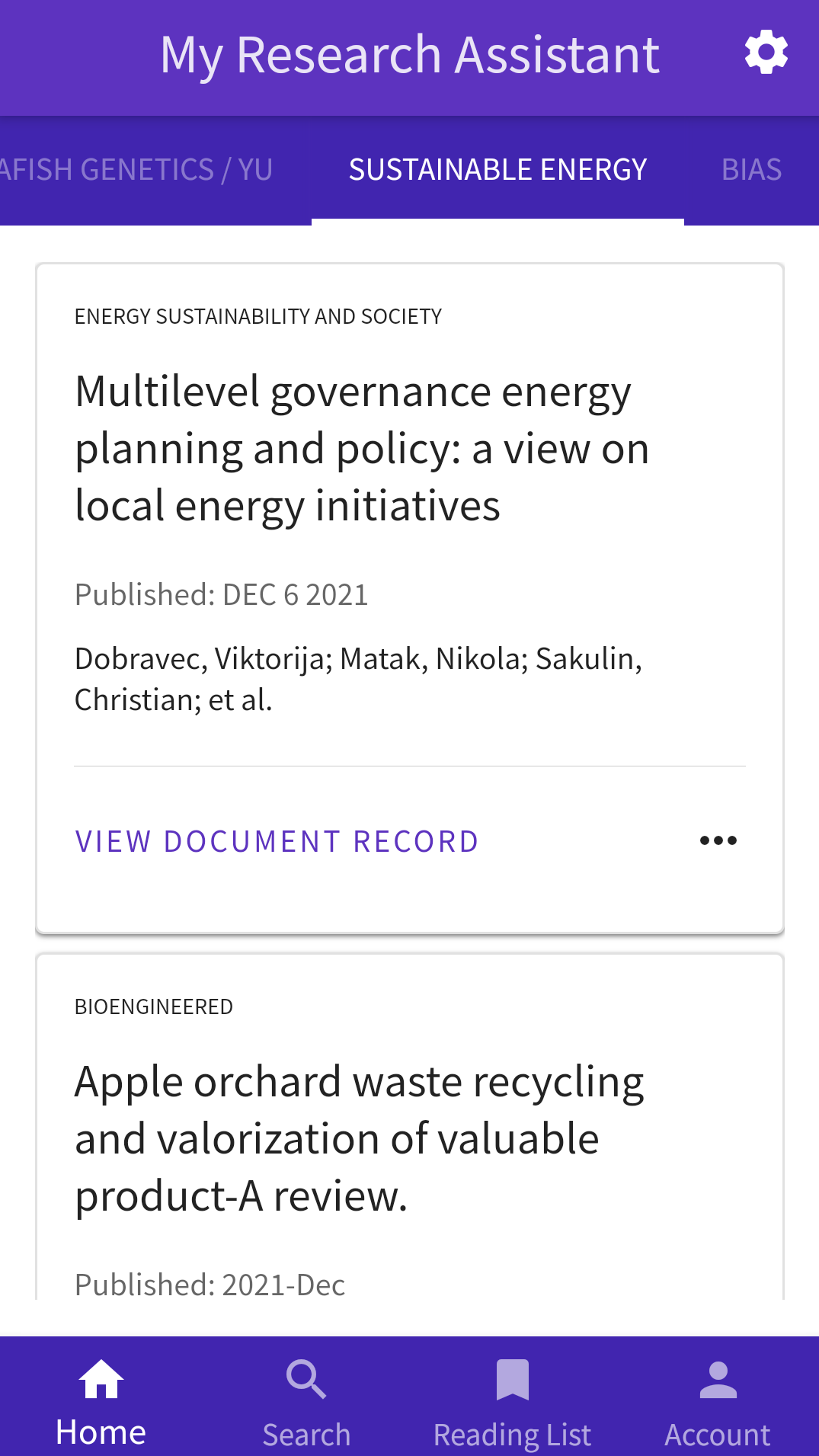Viewport: 819px width, 1456px height.
Task: Open the Apple orchard waste recycling article
Action: (x=359, y=1138)
